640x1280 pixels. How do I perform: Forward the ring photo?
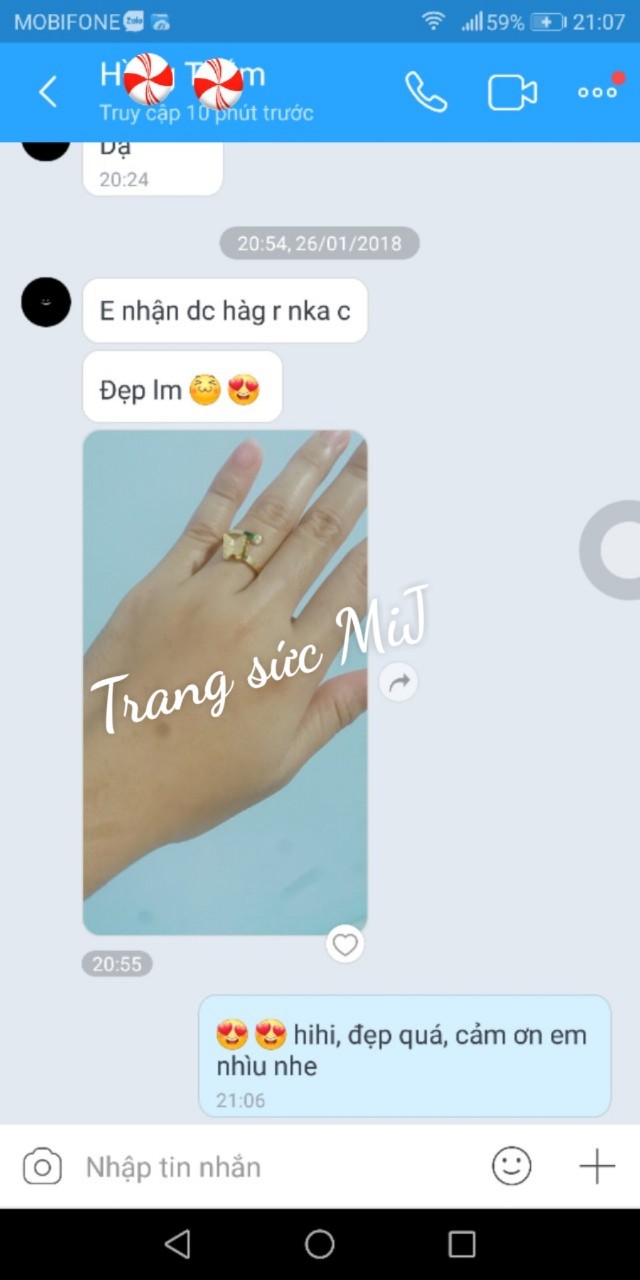[x=399, y=683]
